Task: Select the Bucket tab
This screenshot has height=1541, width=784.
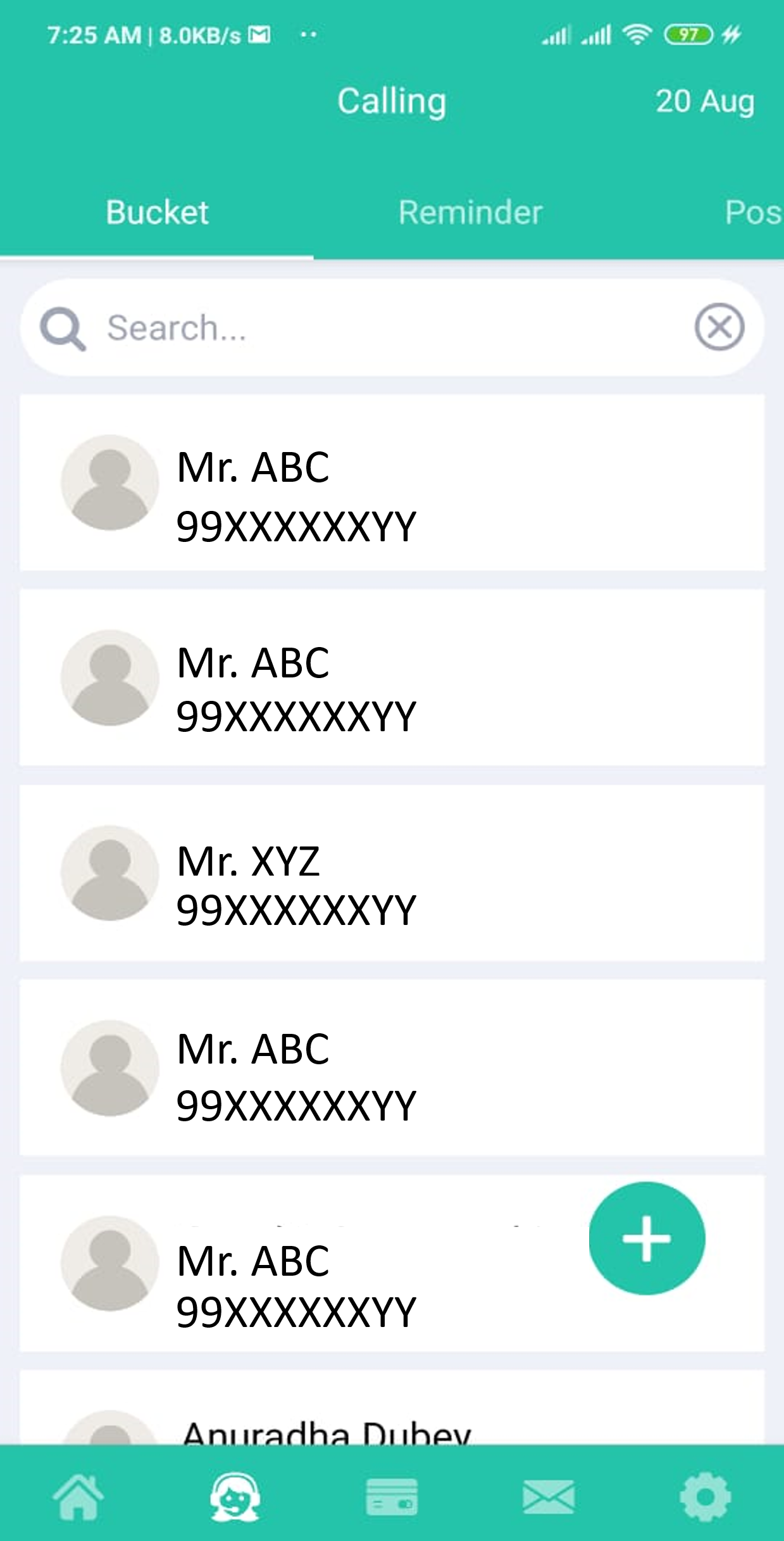Action: [157, 213]
